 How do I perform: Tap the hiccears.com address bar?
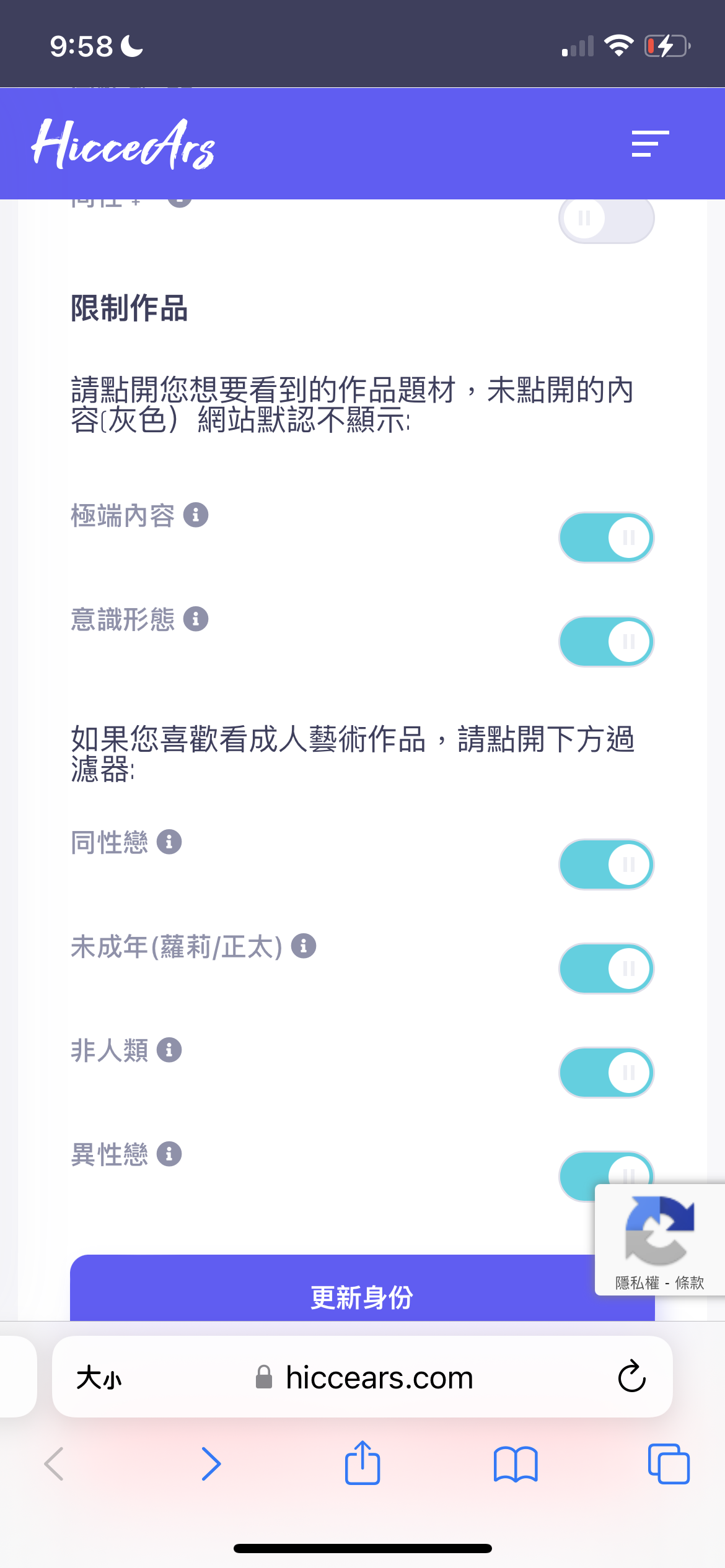click(362, 1377)
